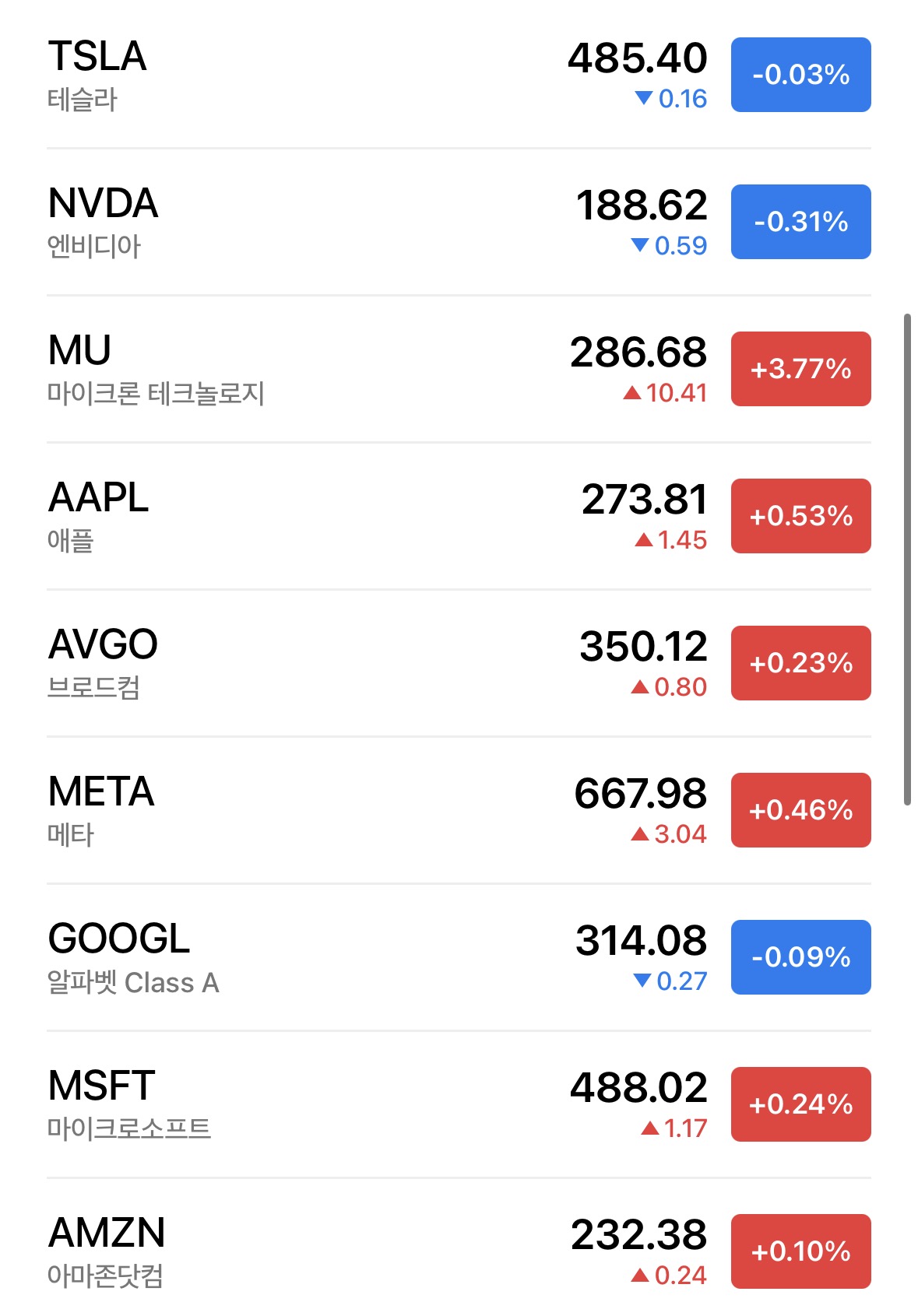The image size is (918, 1316).
Task: Toggle the +0.46% badge on META
Action: 800,810
